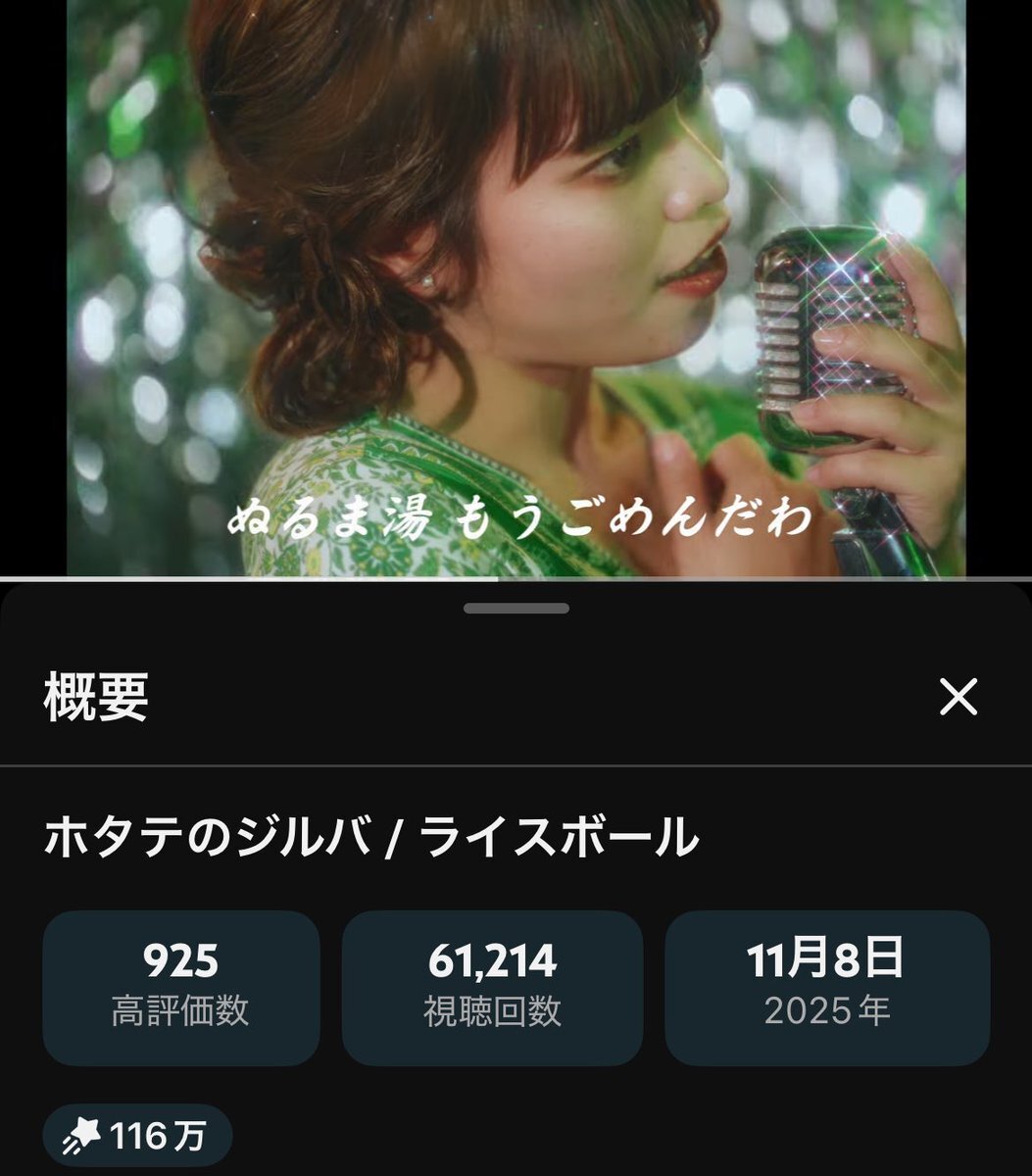Close the 概要 description panel
This screenshot has height=1176, width=1032.
[958, 697]
